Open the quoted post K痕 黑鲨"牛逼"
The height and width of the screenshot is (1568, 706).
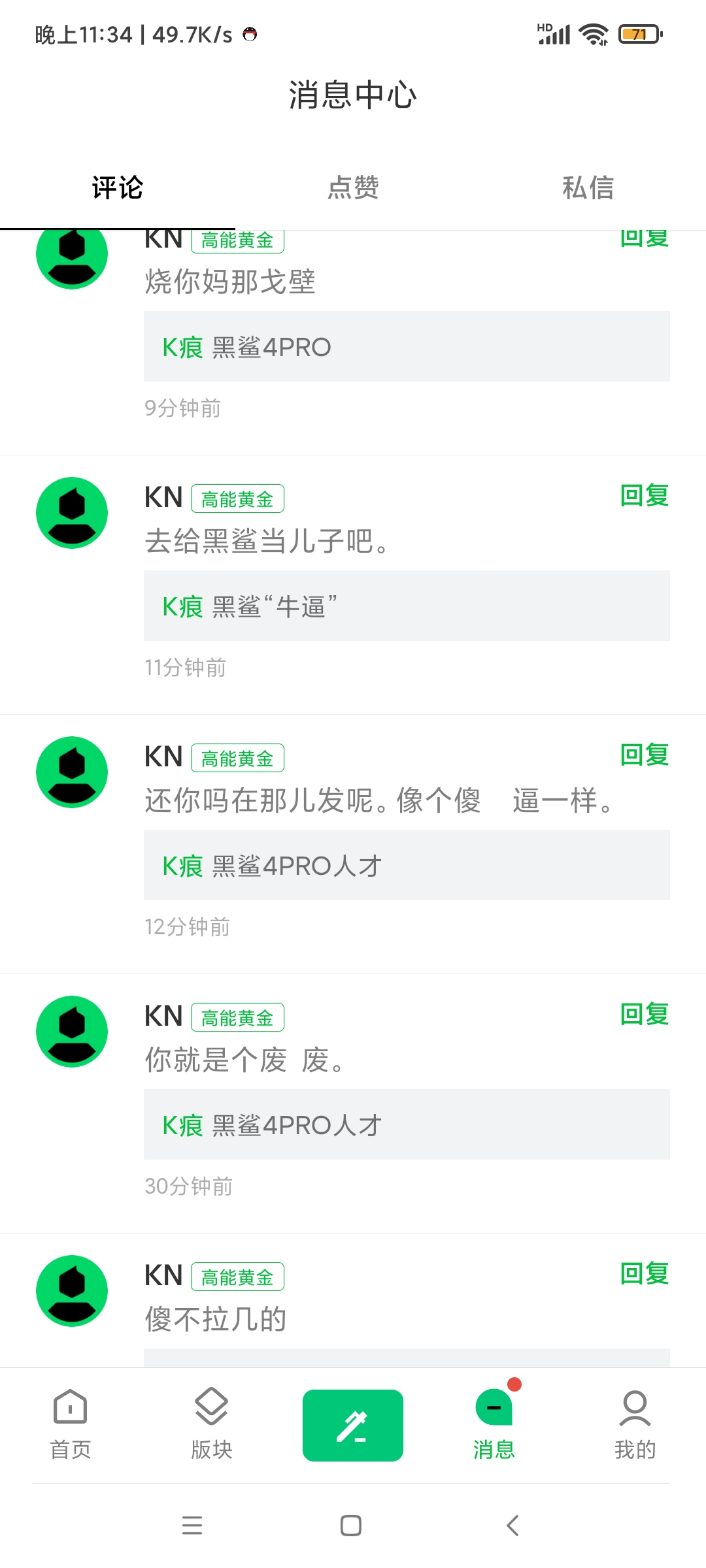[407, 606]
